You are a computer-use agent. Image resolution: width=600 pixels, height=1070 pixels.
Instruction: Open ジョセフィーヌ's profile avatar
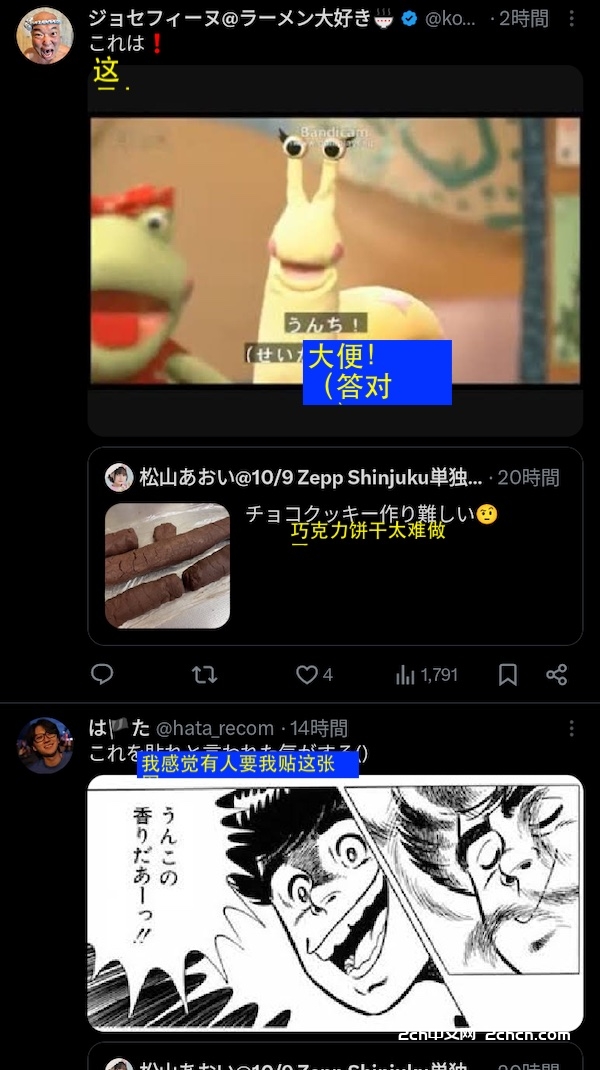(44, 36)
